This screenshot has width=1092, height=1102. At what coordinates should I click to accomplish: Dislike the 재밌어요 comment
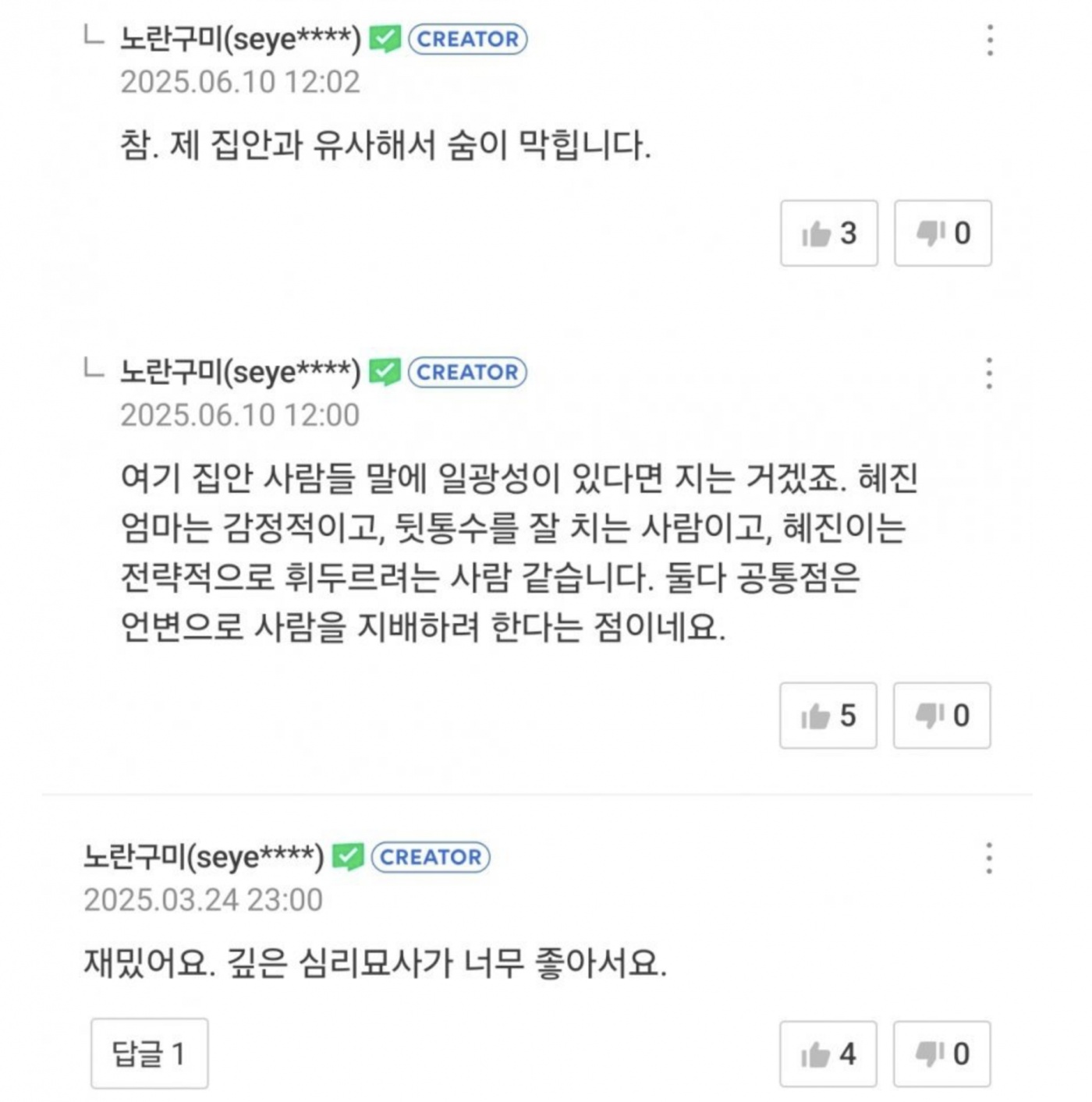(x=941, y=1054)
